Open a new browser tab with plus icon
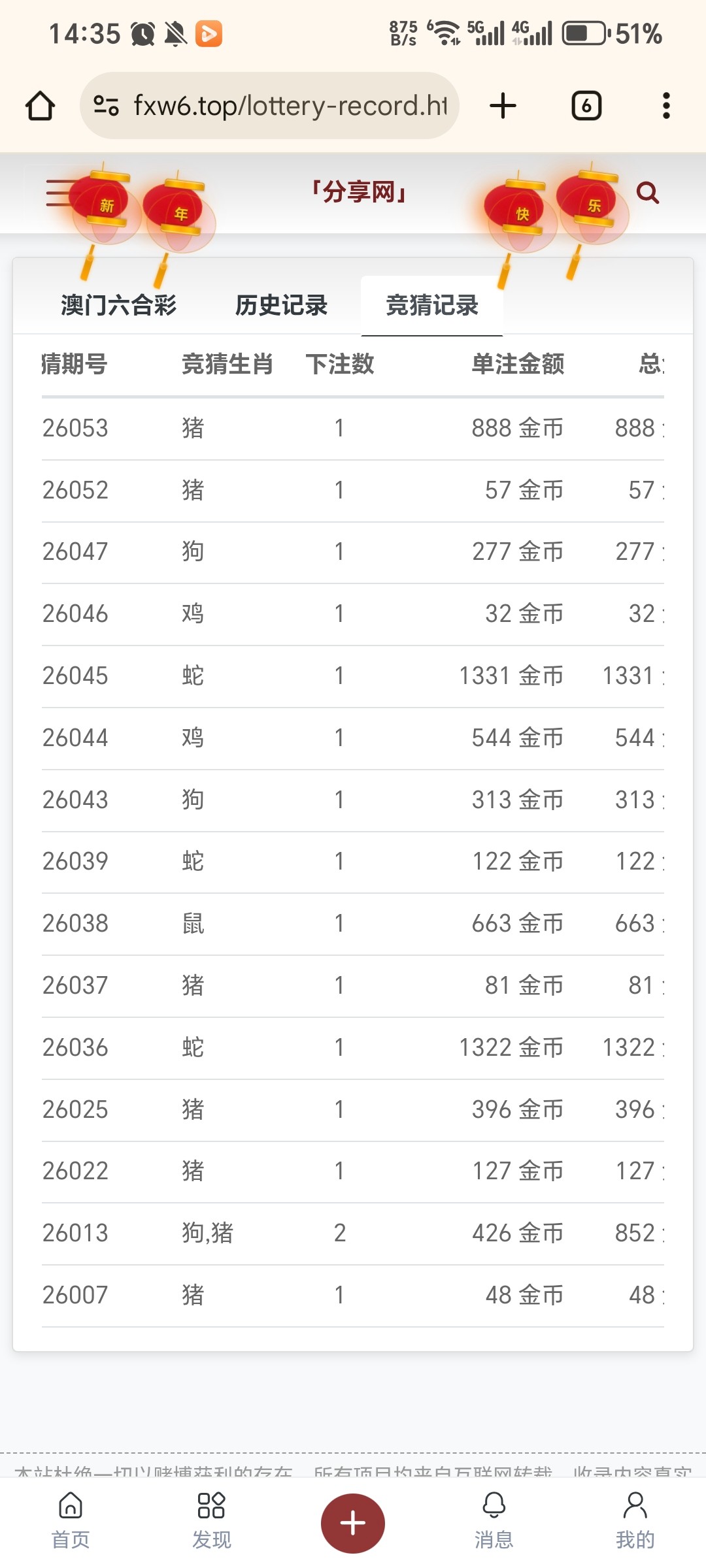This screenshot has height=1568, width=706. pos(501,105)
